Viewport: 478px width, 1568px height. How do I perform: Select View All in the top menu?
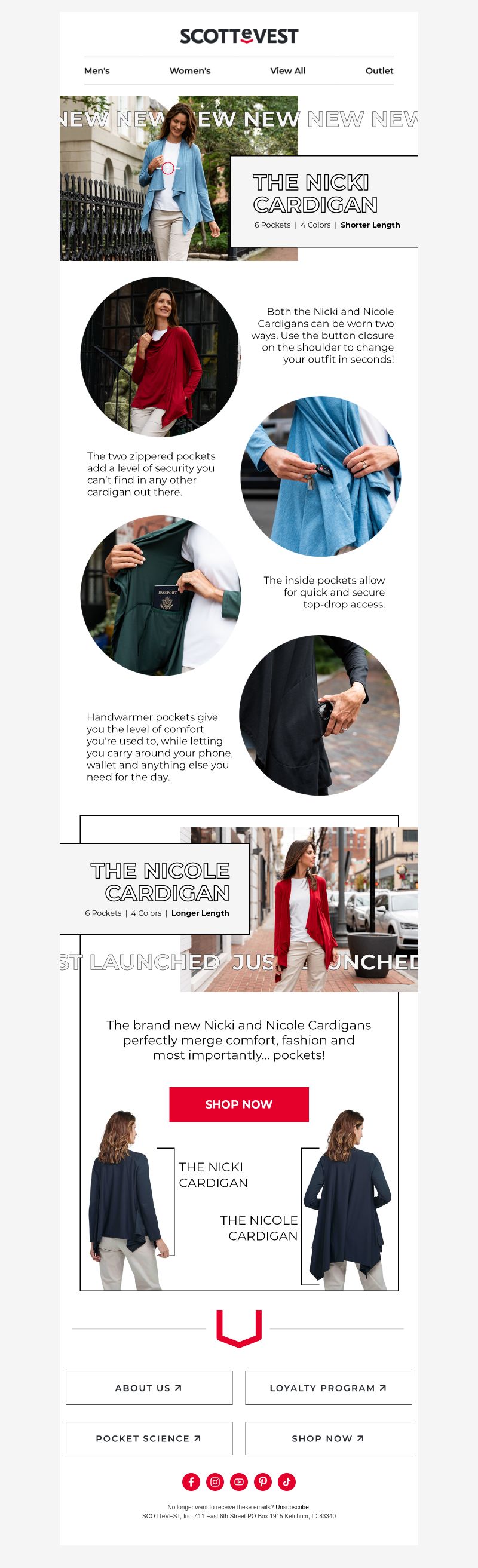click(x=287, y=70)
